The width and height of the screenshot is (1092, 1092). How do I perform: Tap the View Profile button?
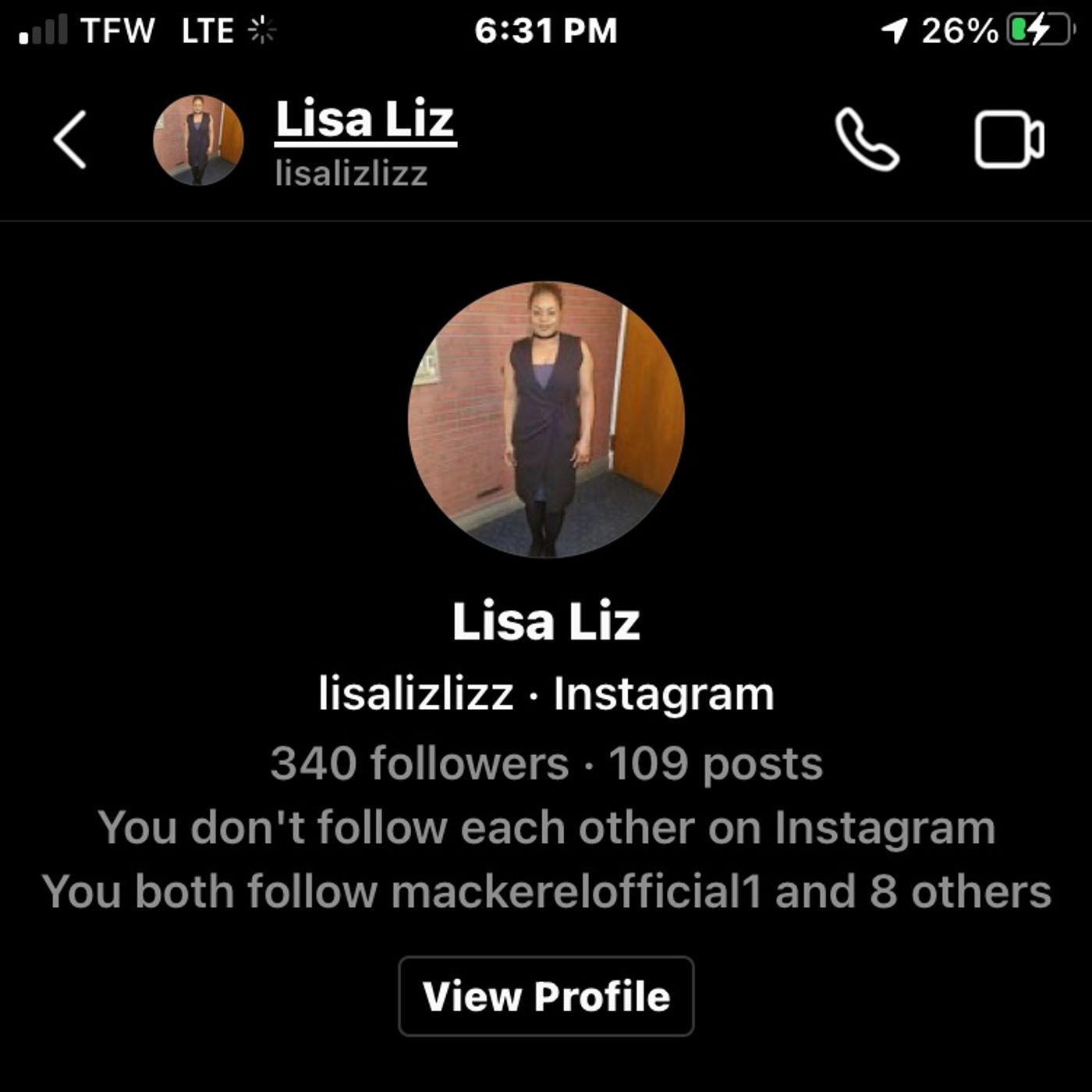coord(546,996)
